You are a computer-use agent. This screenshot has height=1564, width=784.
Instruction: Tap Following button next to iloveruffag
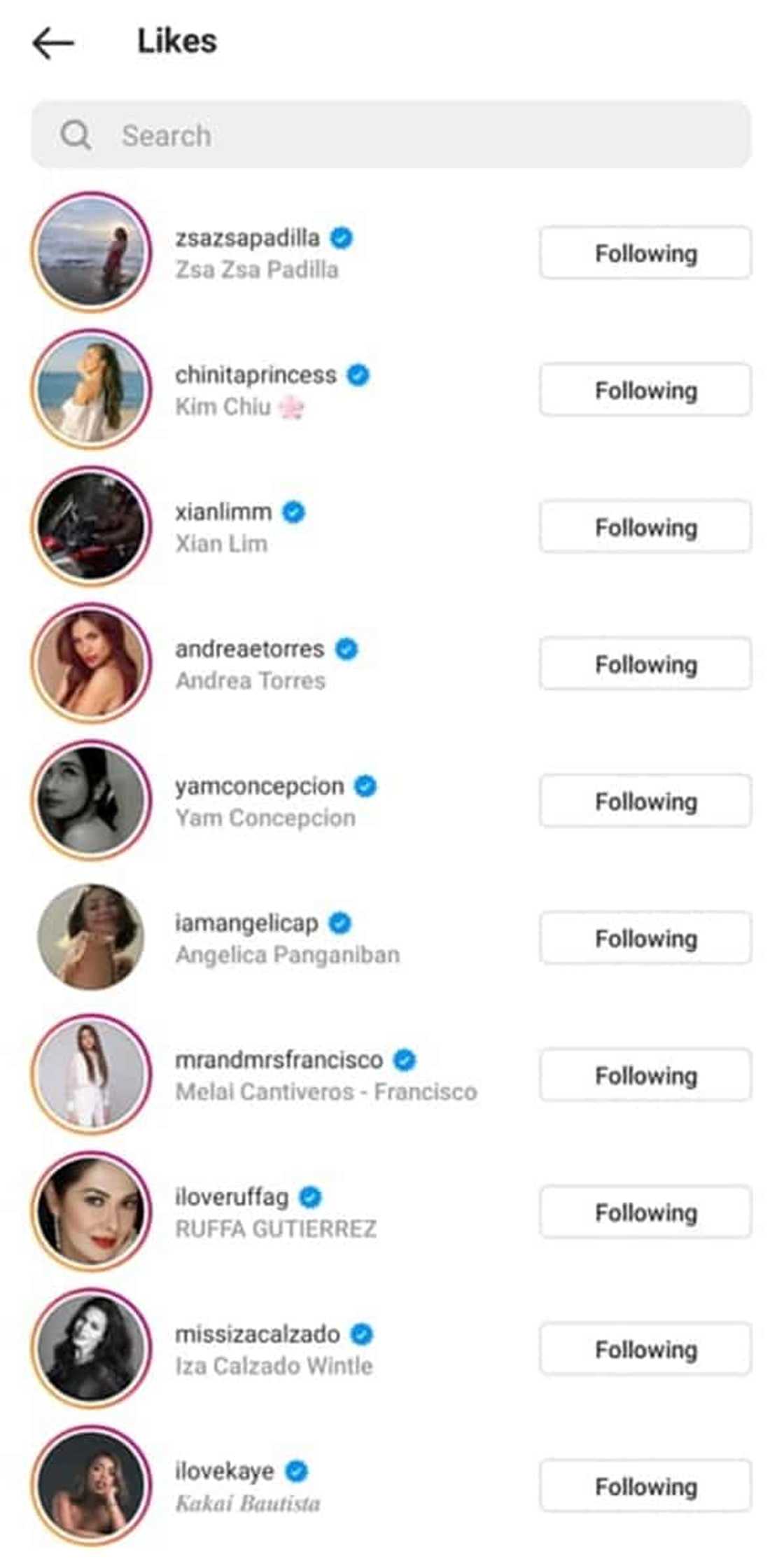pyautogui.click(x=645, y=1212)
